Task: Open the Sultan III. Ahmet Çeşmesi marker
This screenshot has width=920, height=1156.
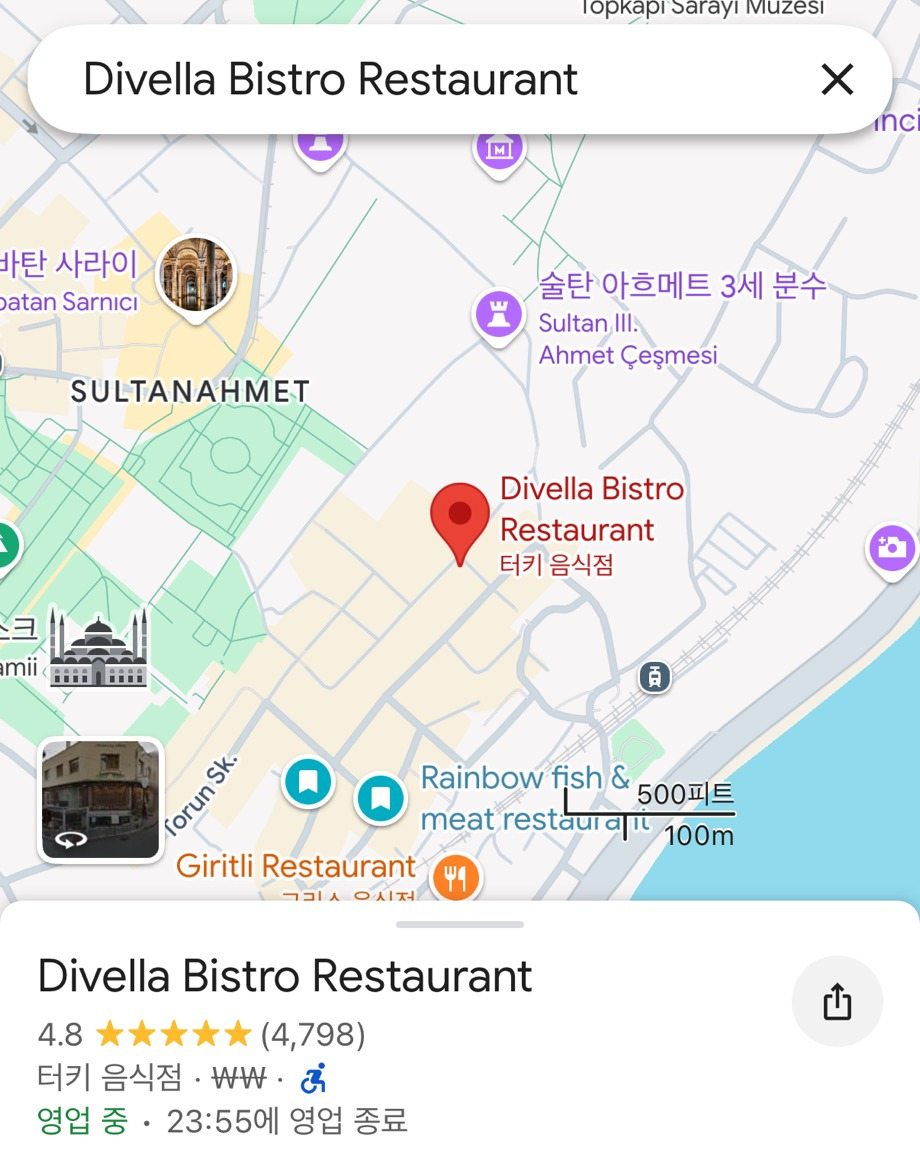Action: [x=498, y=316]
